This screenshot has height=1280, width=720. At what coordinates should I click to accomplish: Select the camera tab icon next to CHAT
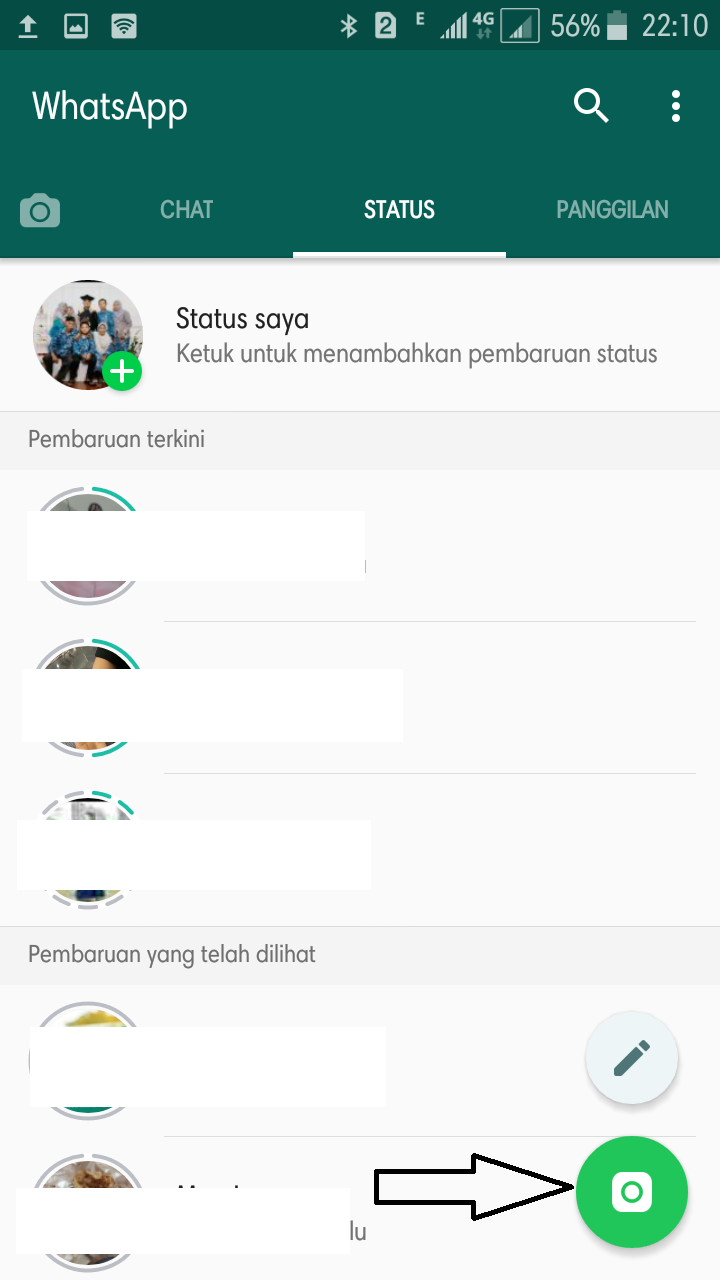tap(40, 209)
